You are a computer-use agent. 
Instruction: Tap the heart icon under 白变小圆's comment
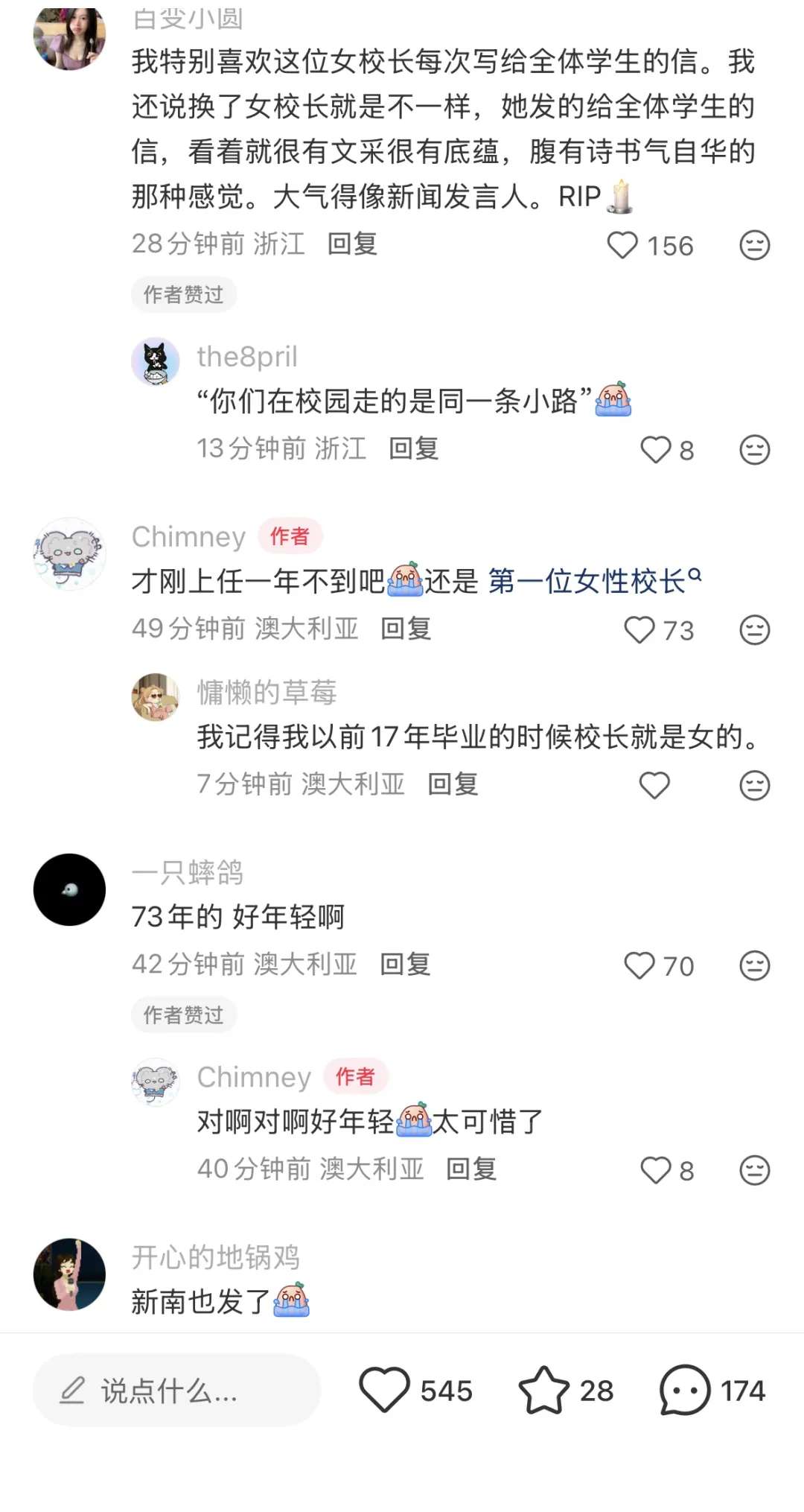(624, 246)
